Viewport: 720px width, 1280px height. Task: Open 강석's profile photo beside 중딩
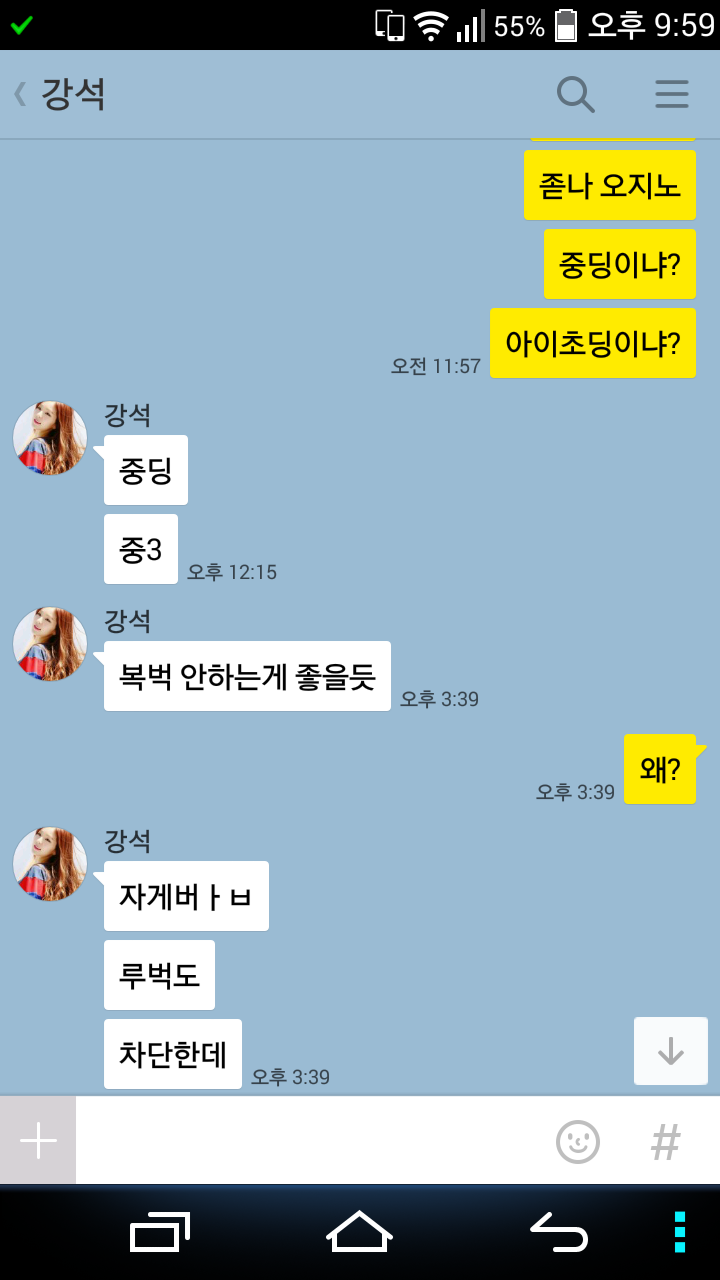tap(50, 438)
